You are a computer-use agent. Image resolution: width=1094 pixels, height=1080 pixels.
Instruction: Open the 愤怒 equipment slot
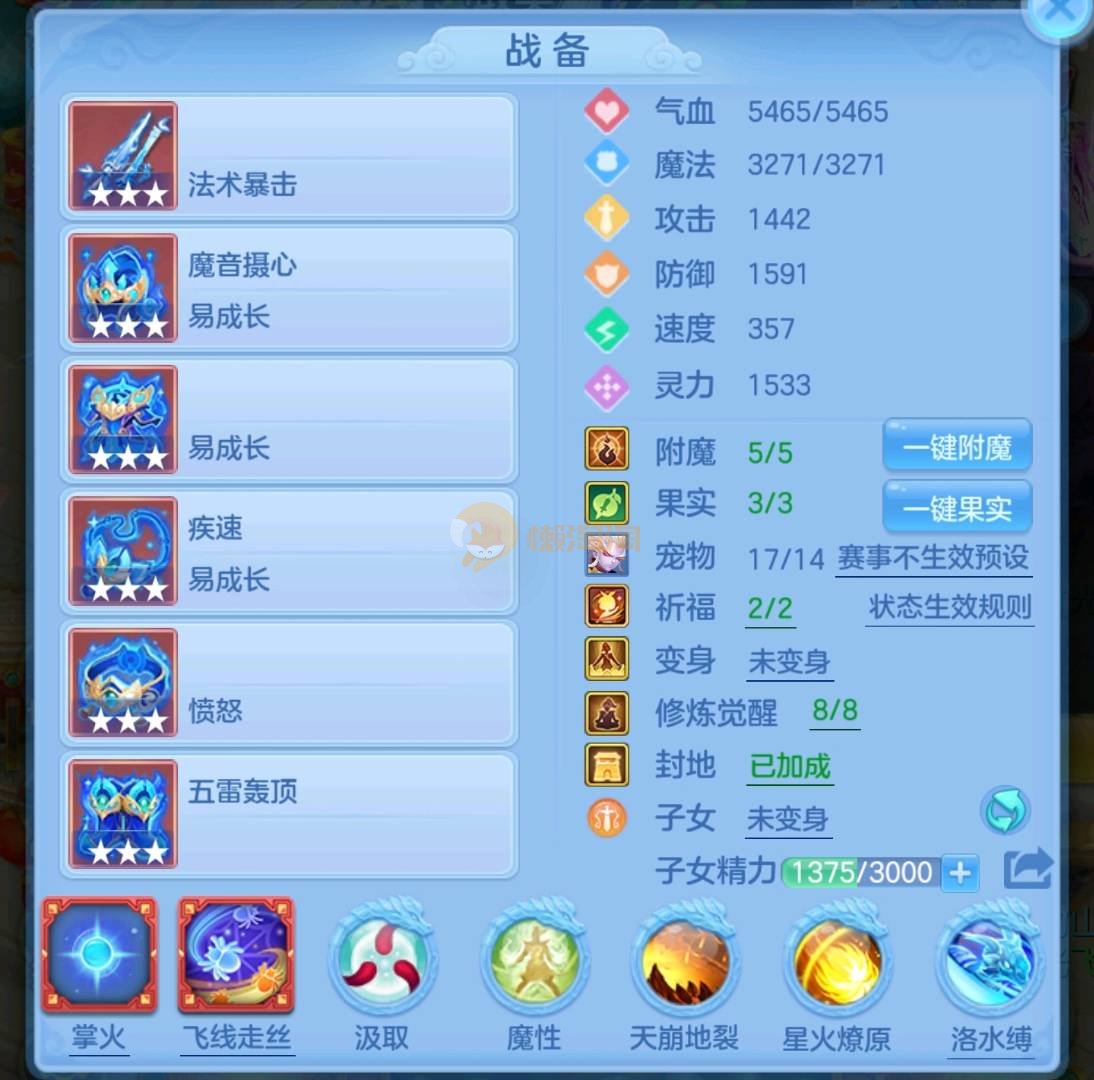click(x=288, y=683)
